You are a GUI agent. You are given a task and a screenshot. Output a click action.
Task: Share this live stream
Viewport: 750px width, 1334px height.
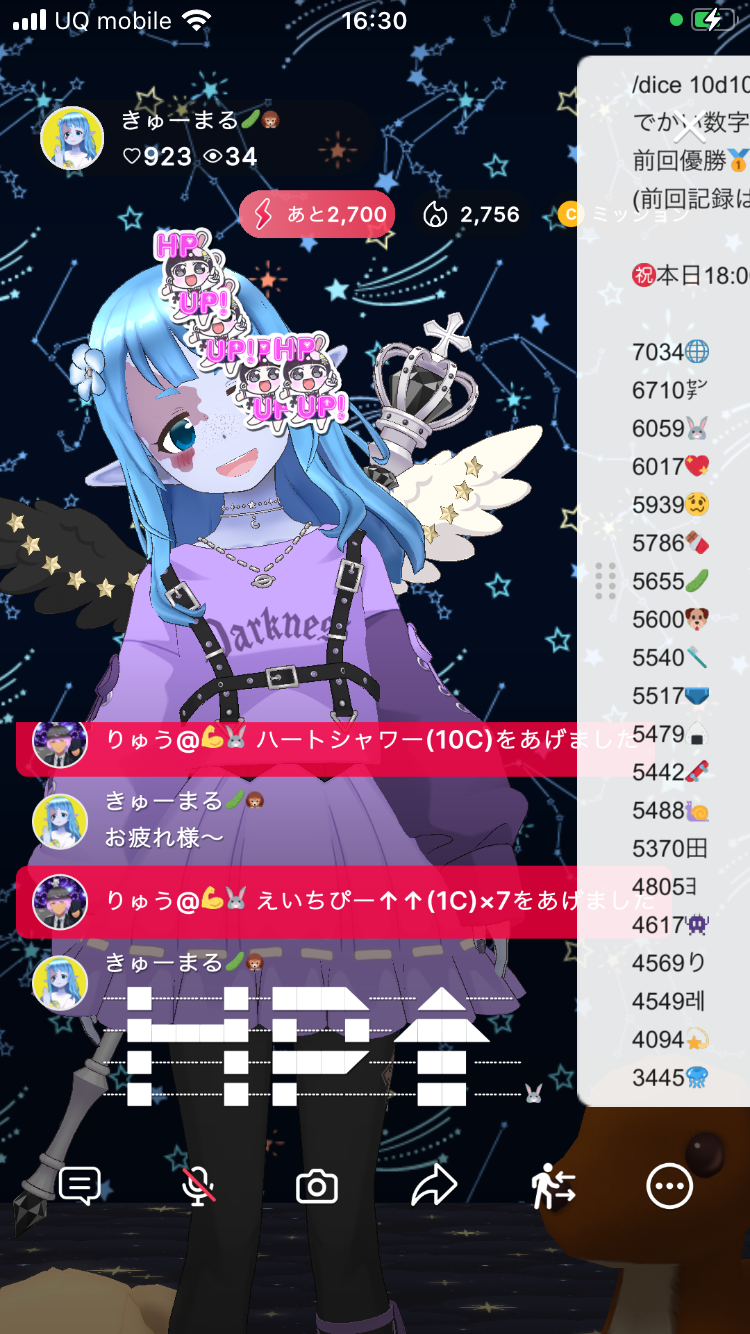(434, 1186)
